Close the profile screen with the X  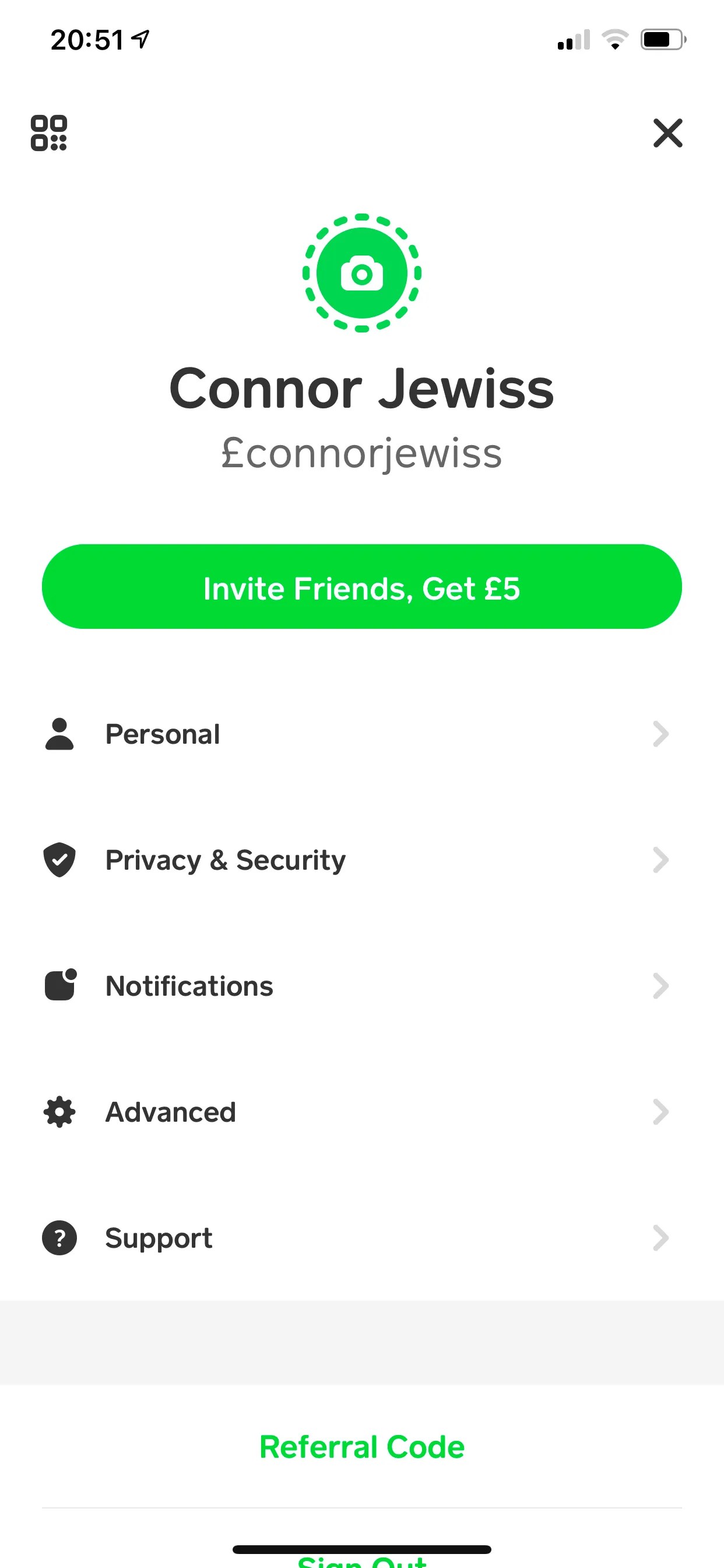pos(667,134)
